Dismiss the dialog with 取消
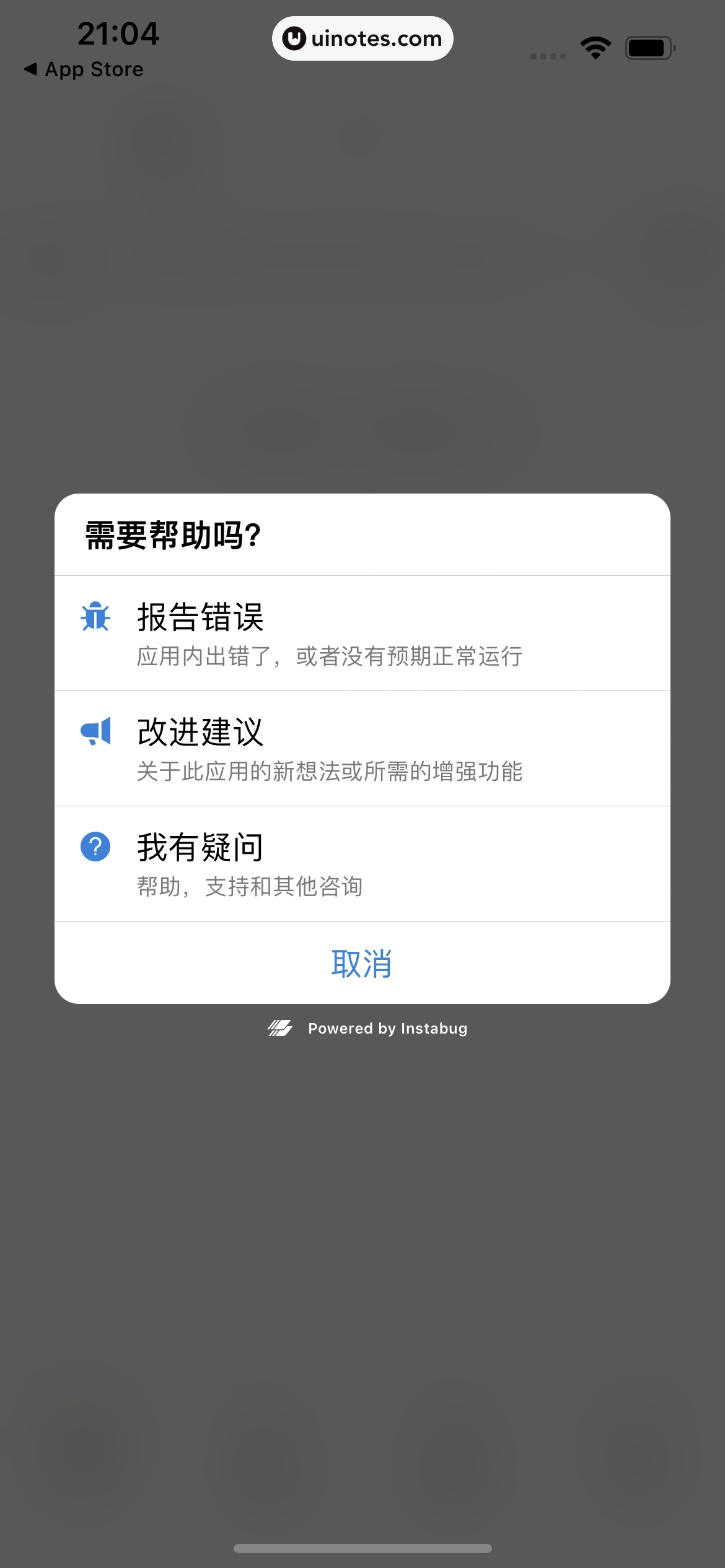Screen dimensions: 725x1568 tap(362, 963)
